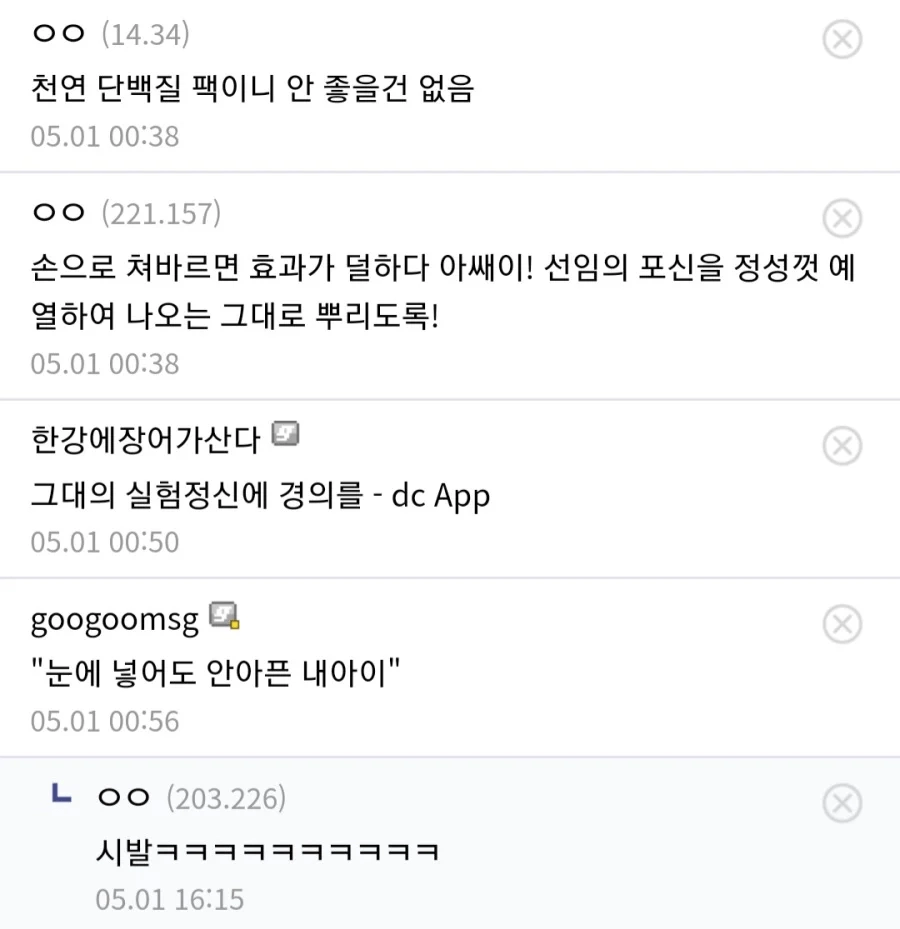Click the delete icon on the second ㅇㅇ comment
Screen dimensions: 900x929
point(843,217)
